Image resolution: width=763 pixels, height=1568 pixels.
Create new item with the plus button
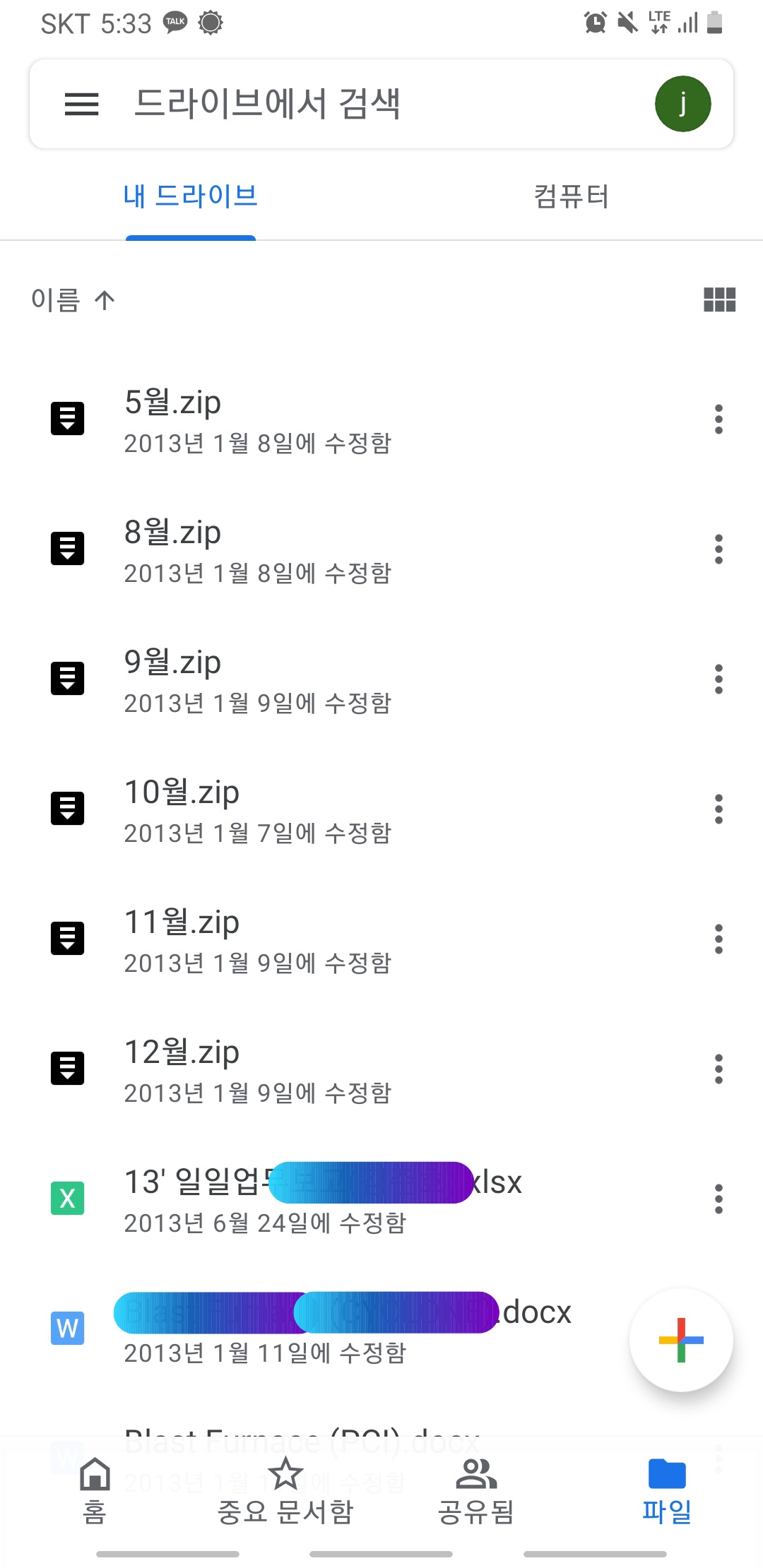[x=681, y=1340]
